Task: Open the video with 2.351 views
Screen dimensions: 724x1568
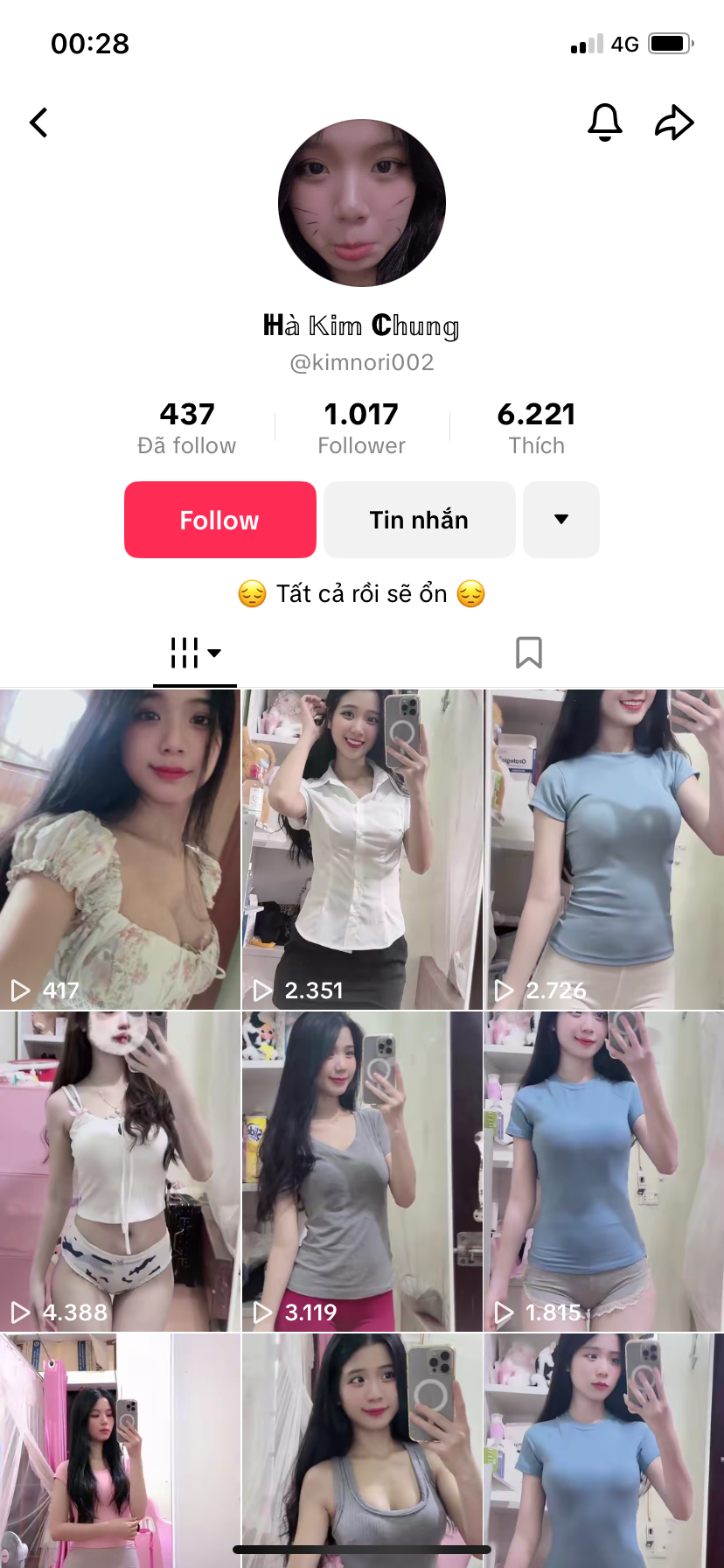Action: pyautogui.click(x=362, y=849)
